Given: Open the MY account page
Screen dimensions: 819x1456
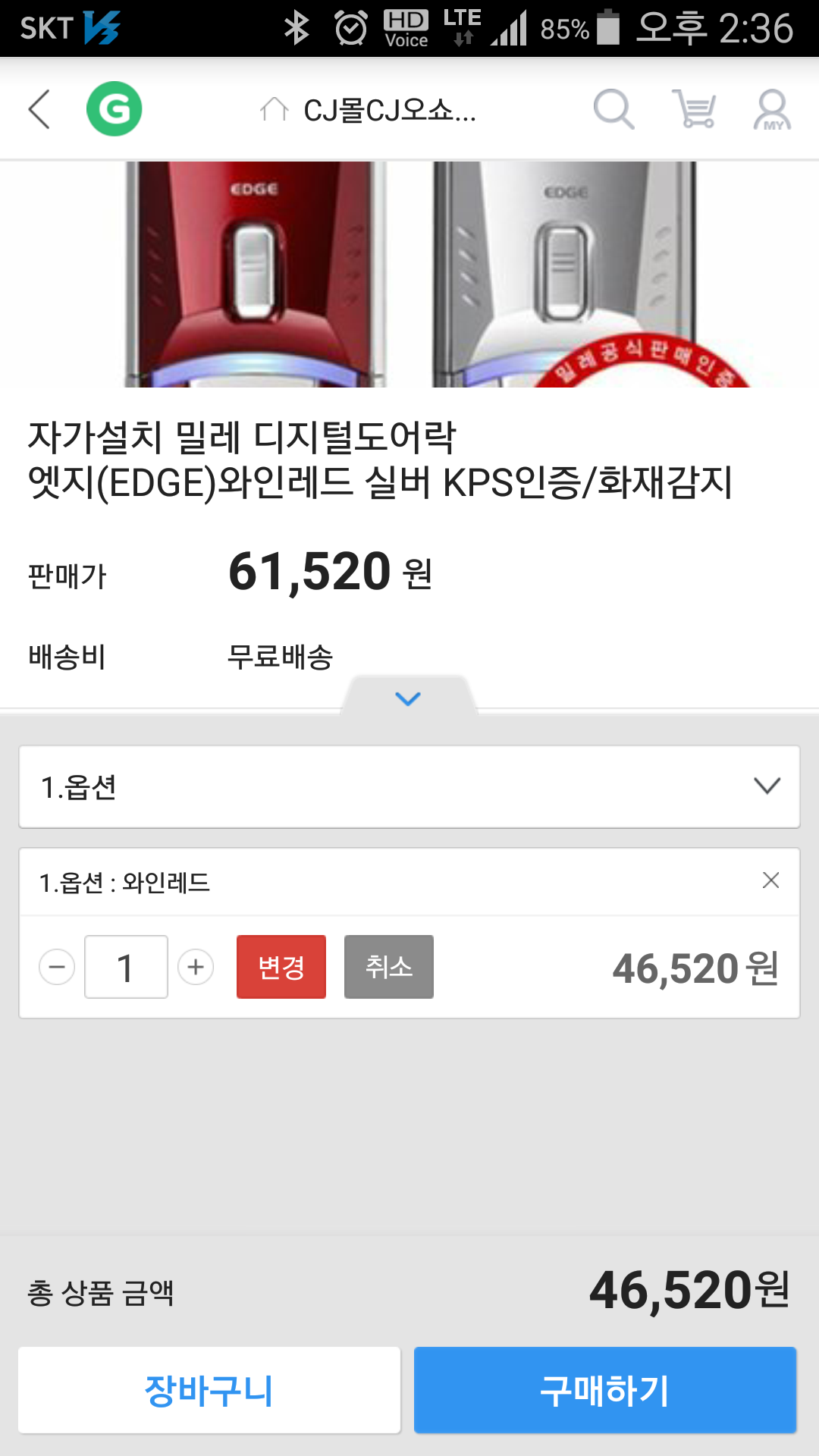Looking at the screenshot, I should pos(772,111).
